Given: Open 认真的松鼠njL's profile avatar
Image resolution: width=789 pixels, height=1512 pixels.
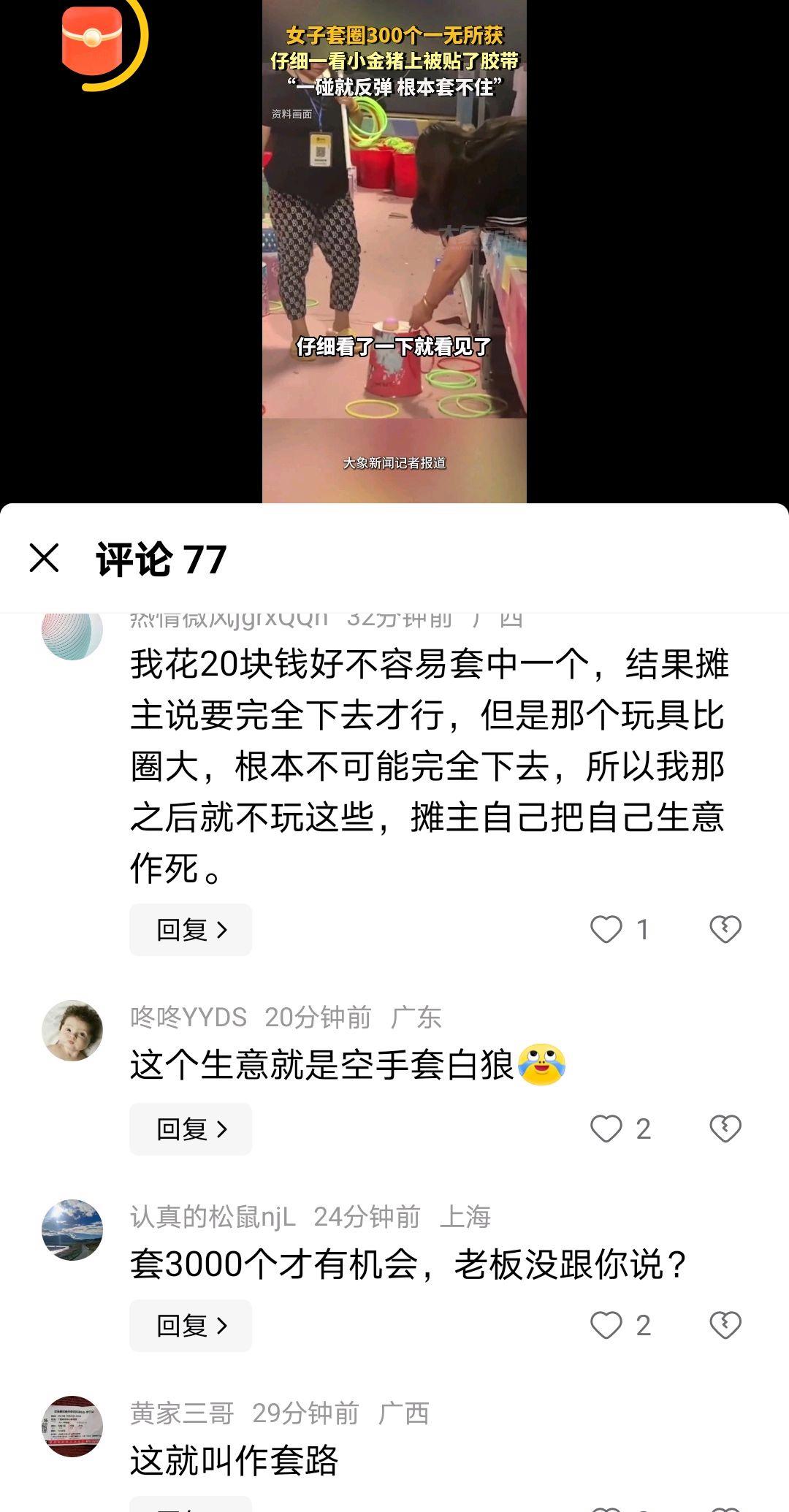Looking at the screenshot, I should tap(72, 1230).
